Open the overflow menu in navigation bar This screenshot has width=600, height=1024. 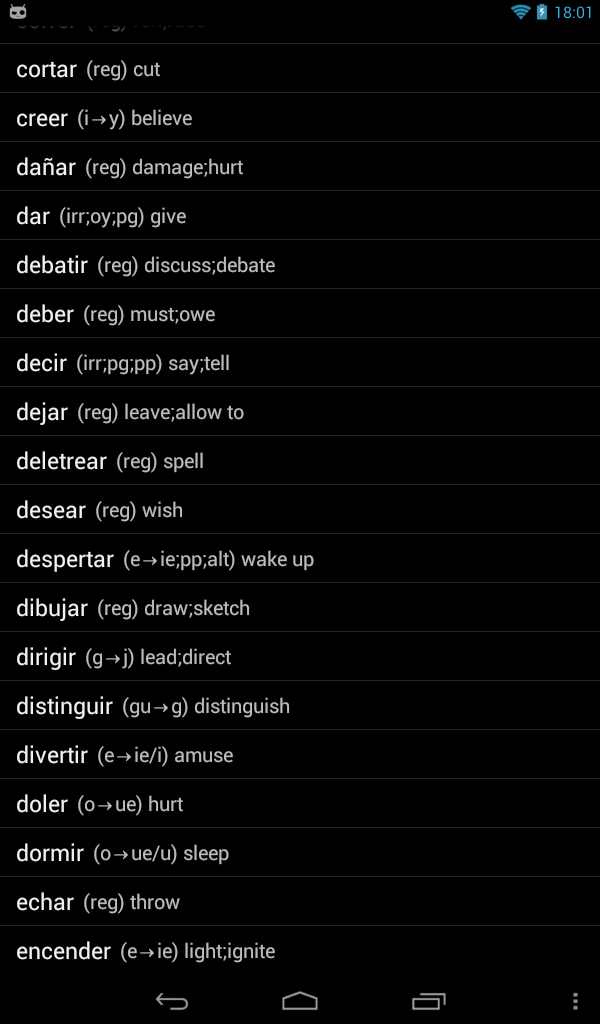pos(574,1001)
